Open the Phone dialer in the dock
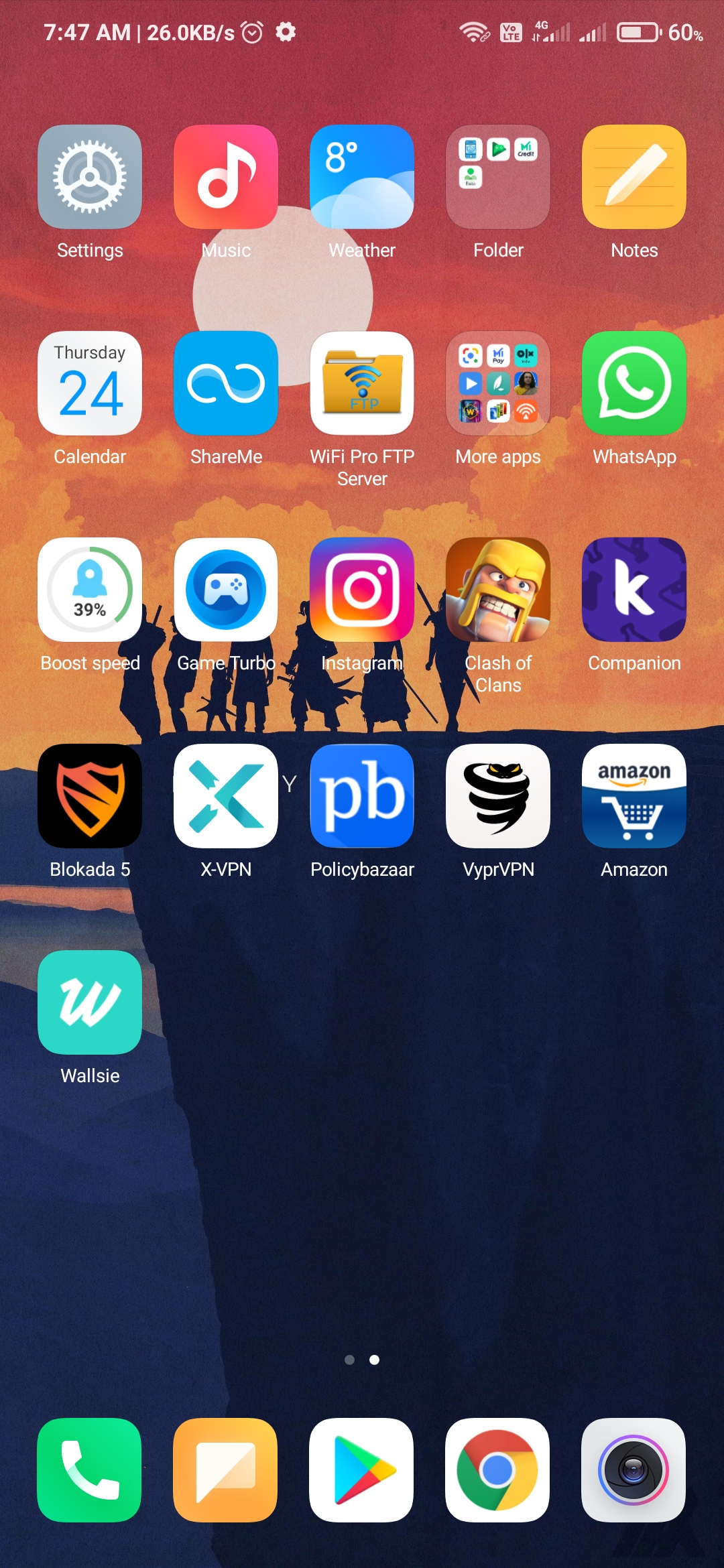The image size is (724, 1568). coord(90,1470)
